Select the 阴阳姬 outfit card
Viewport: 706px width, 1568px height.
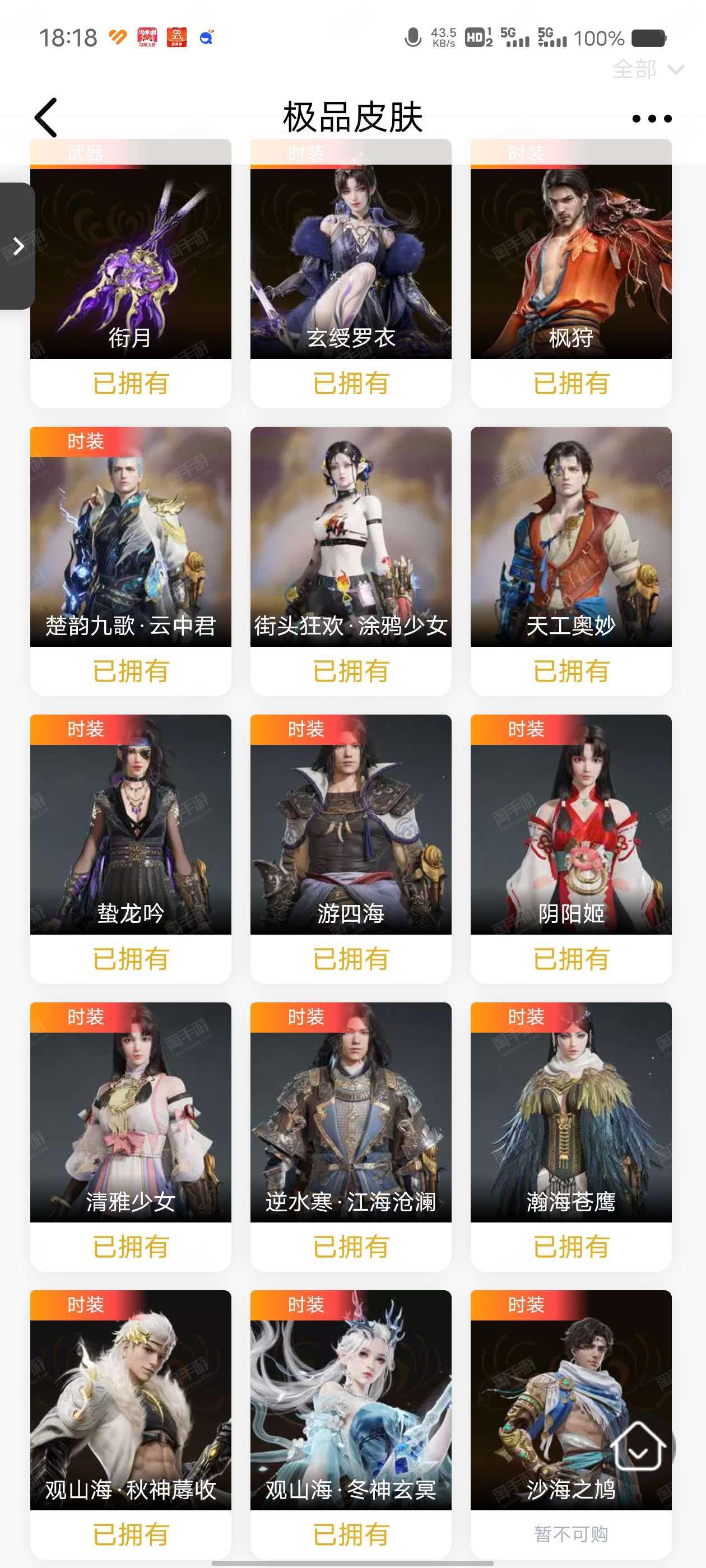[x=571, y=848]
